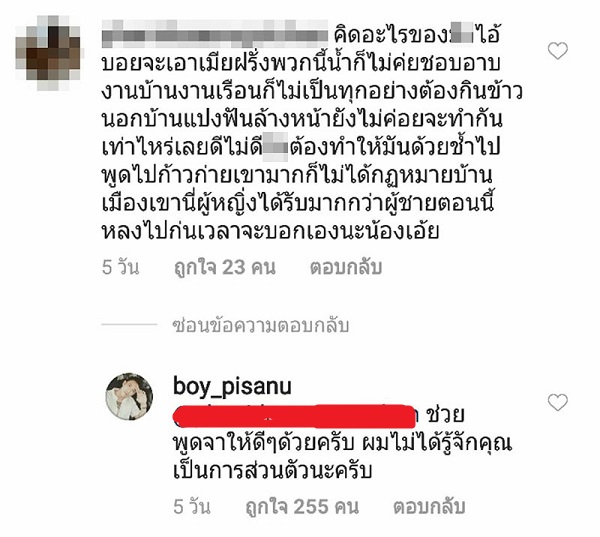Viewport: 600px width, 537px height.
Task: Like boy_pisanu's reply comment
Action: 558,402
